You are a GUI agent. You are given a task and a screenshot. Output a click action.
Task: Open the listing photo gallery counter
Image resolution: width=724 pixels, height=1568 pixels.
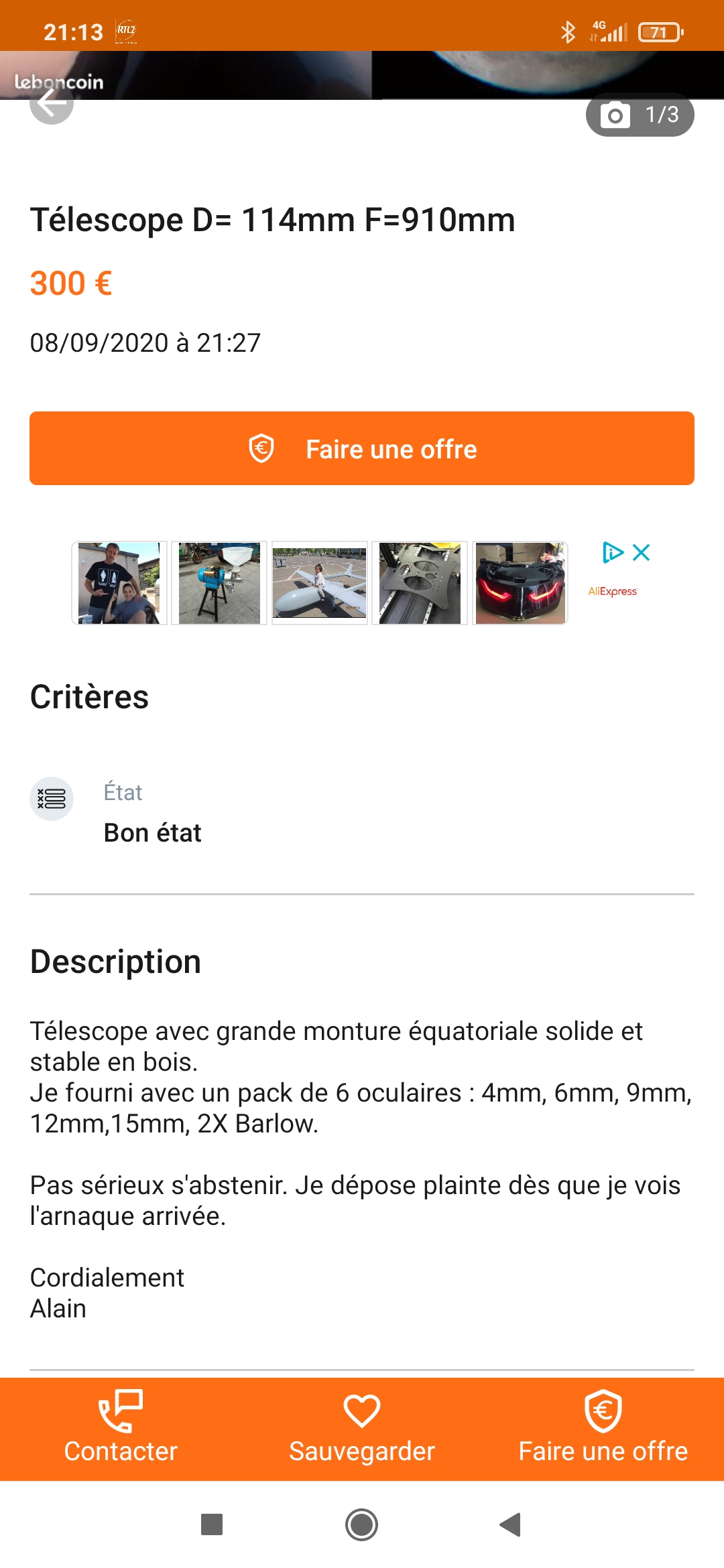point(640,115)
